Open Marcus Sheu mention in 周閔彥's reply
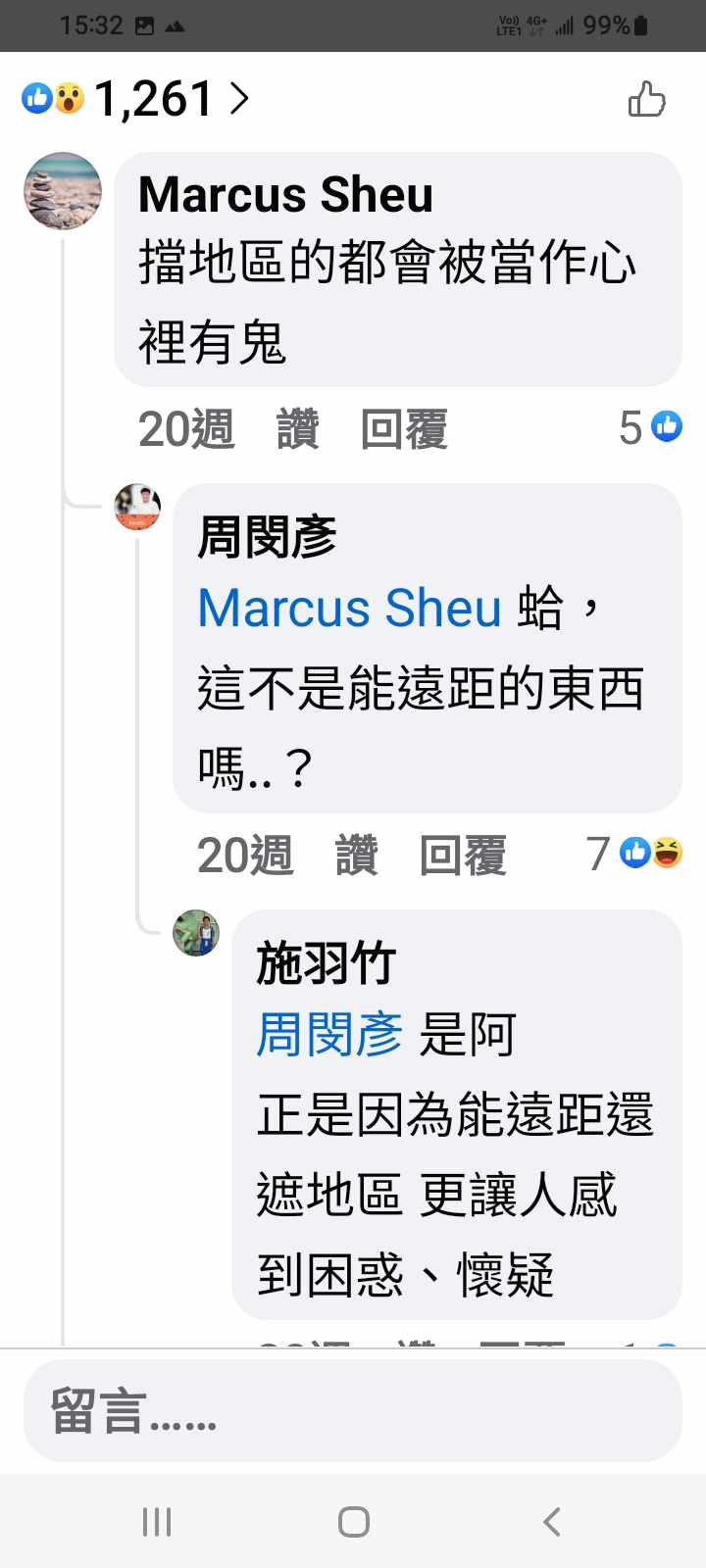This screenshot has height=1568, width=706. [350, 608]
